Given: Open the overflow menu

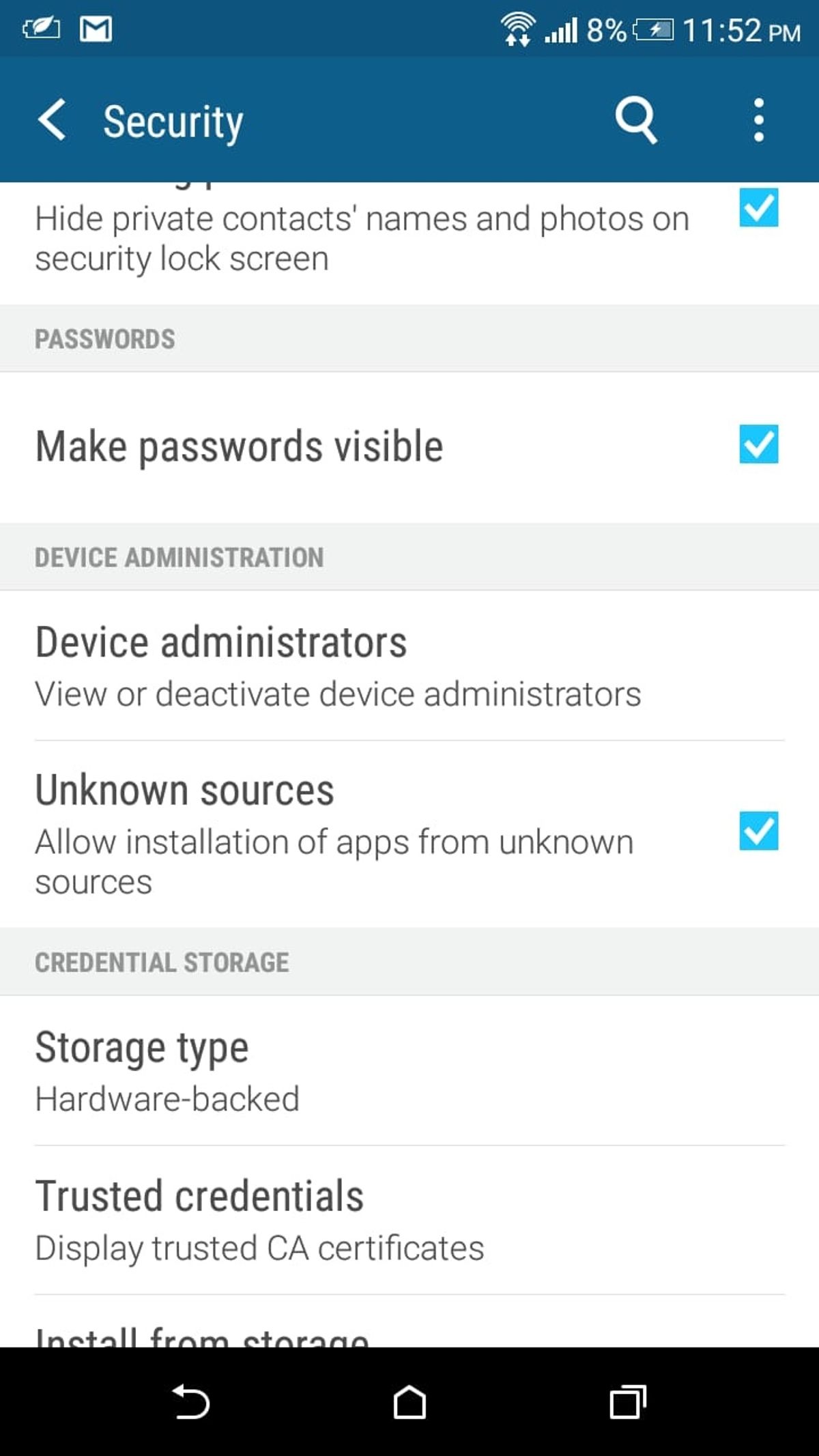Looking at the screenshot, I should pos(758,121).
